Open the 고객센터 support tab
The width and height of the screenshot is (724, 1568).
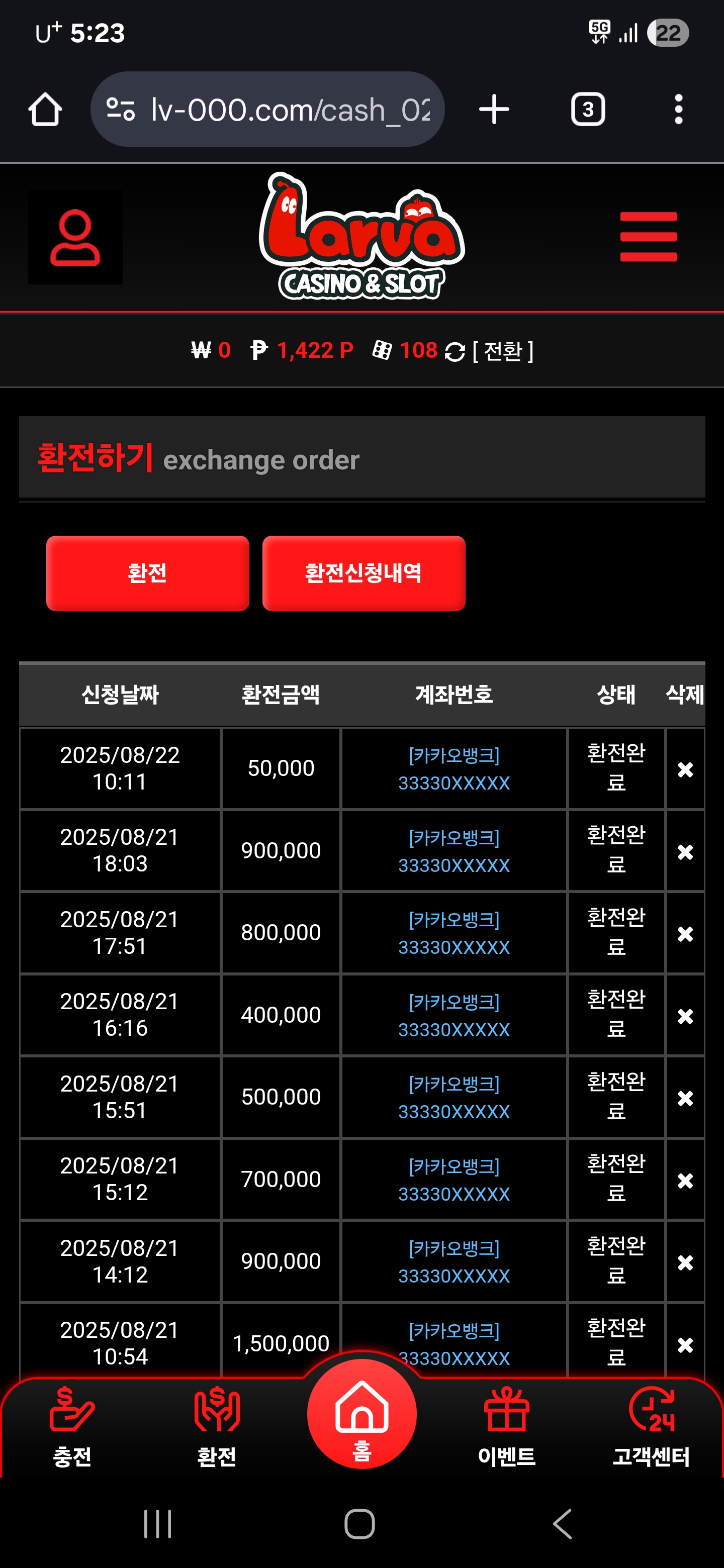[x=651, y=1427]
